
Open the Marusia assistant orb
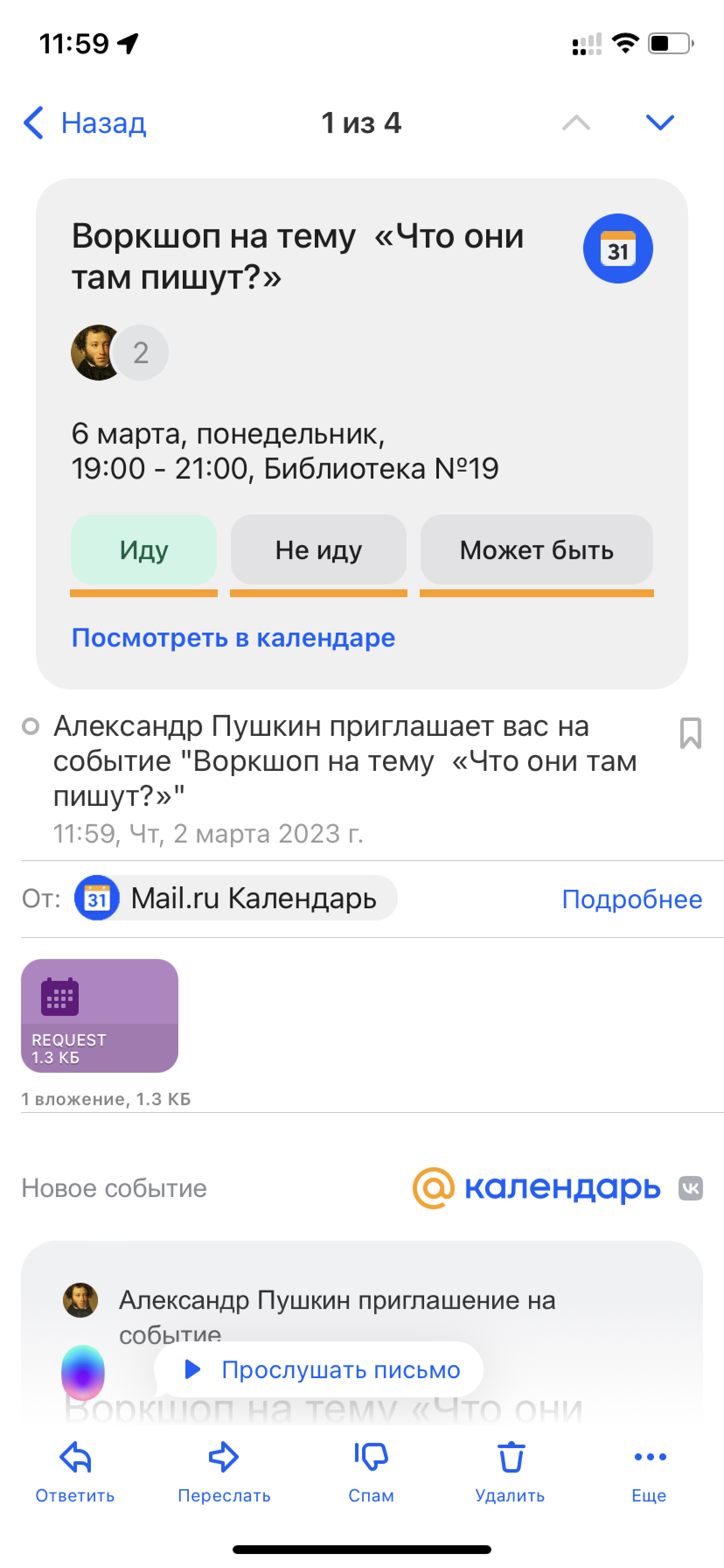(x=83, y=1372)
